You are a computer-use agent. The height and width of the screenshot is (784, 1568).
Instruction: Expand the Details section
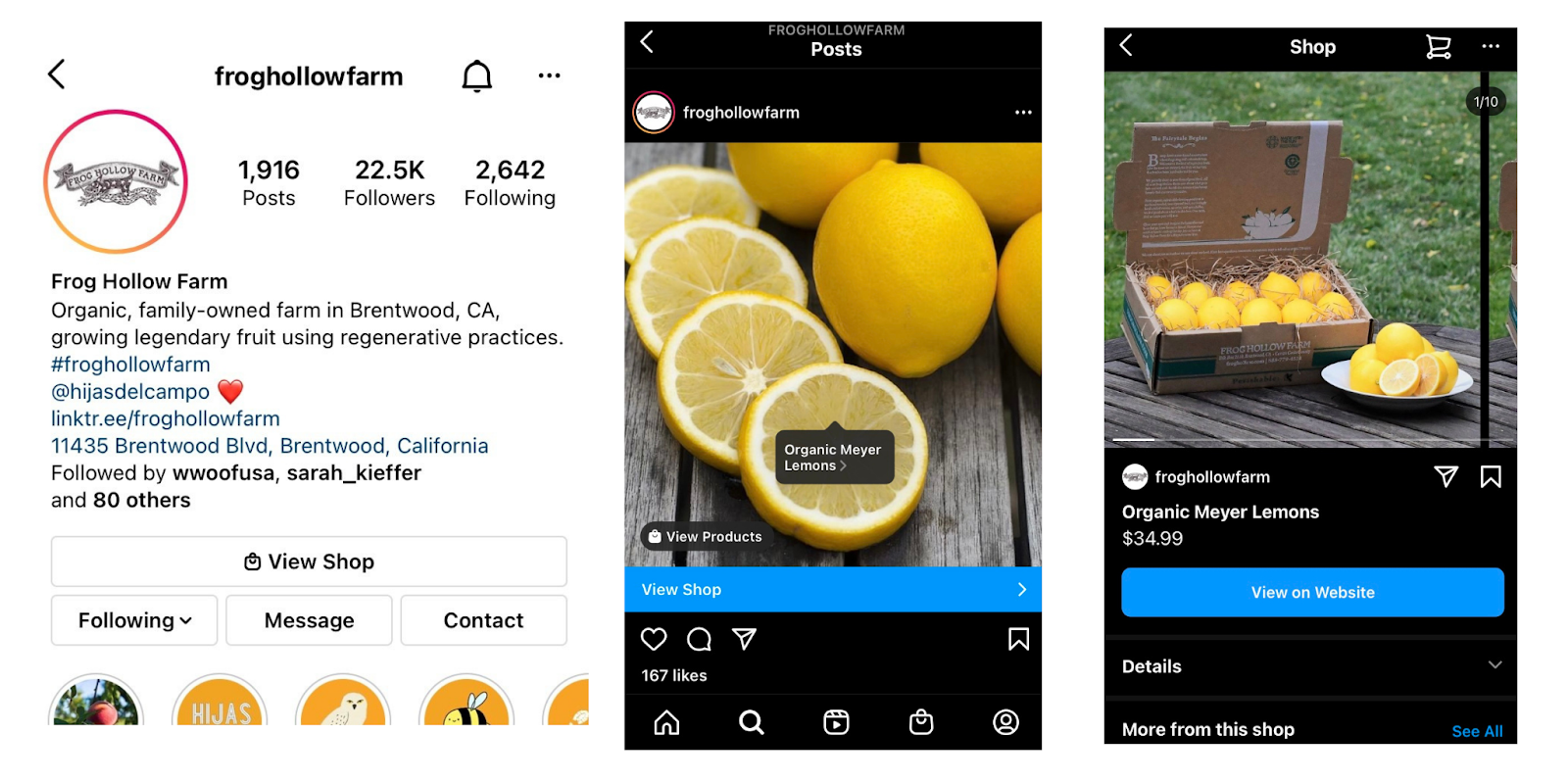coord(1311,666)
